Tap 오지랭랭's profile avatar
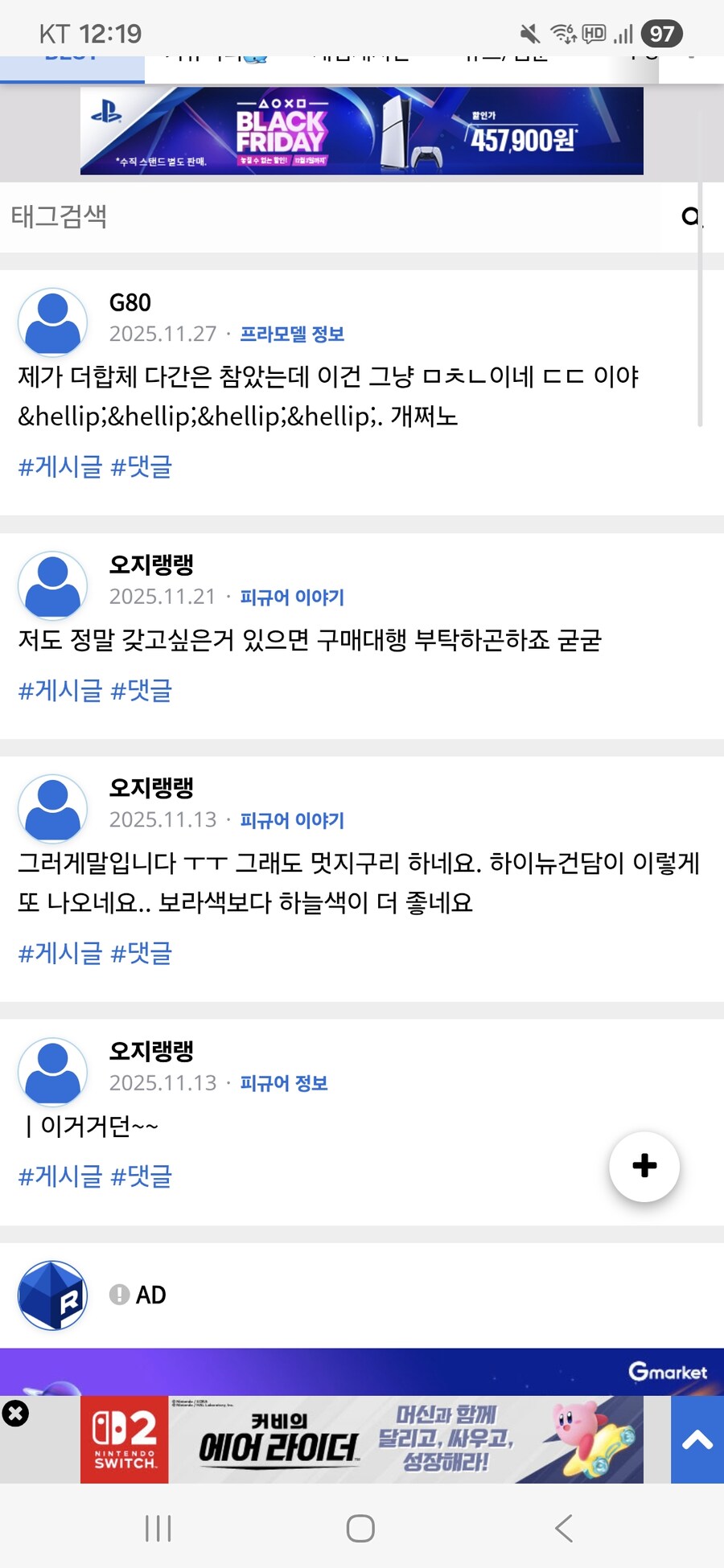 point(52,585)
